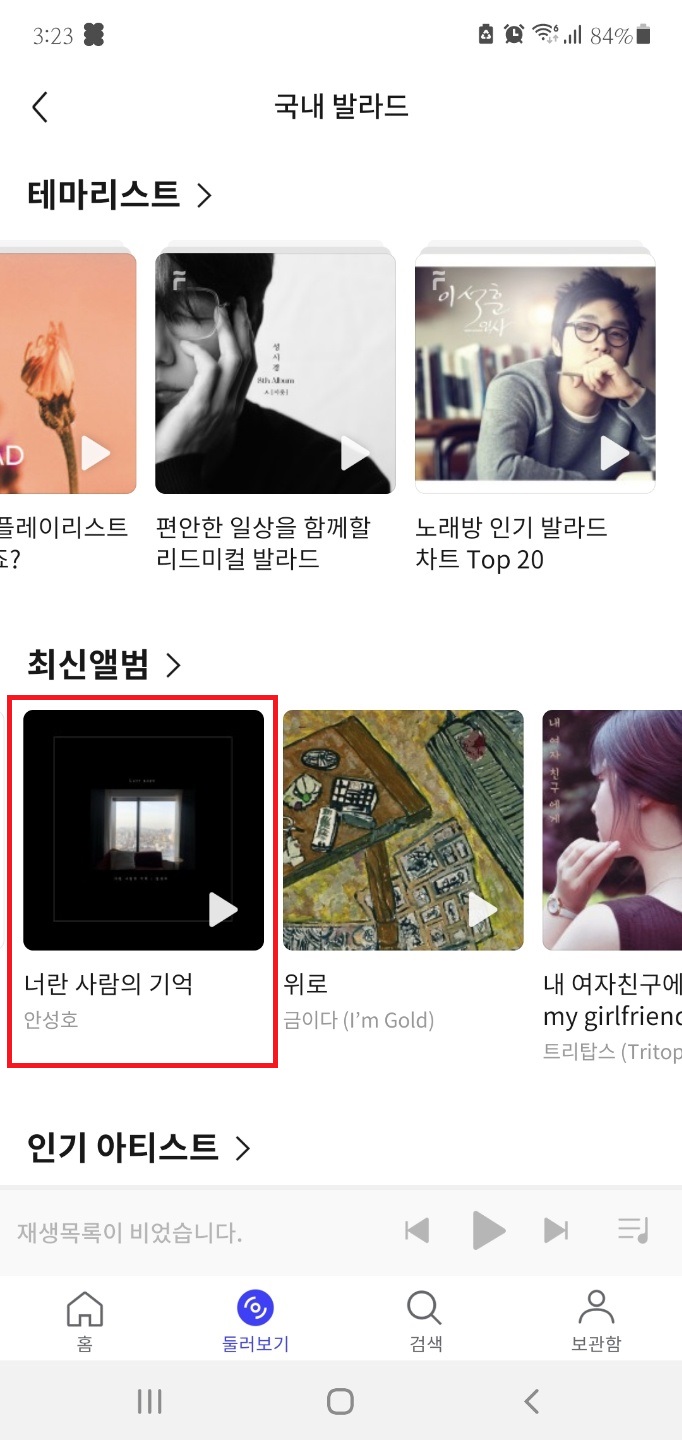The width and height of the screenshot is (682, 1440).
Task: Open the 편안한 일상을 함께할 리드미컬 발라드 playlist
Action: (x=275, y=373)
